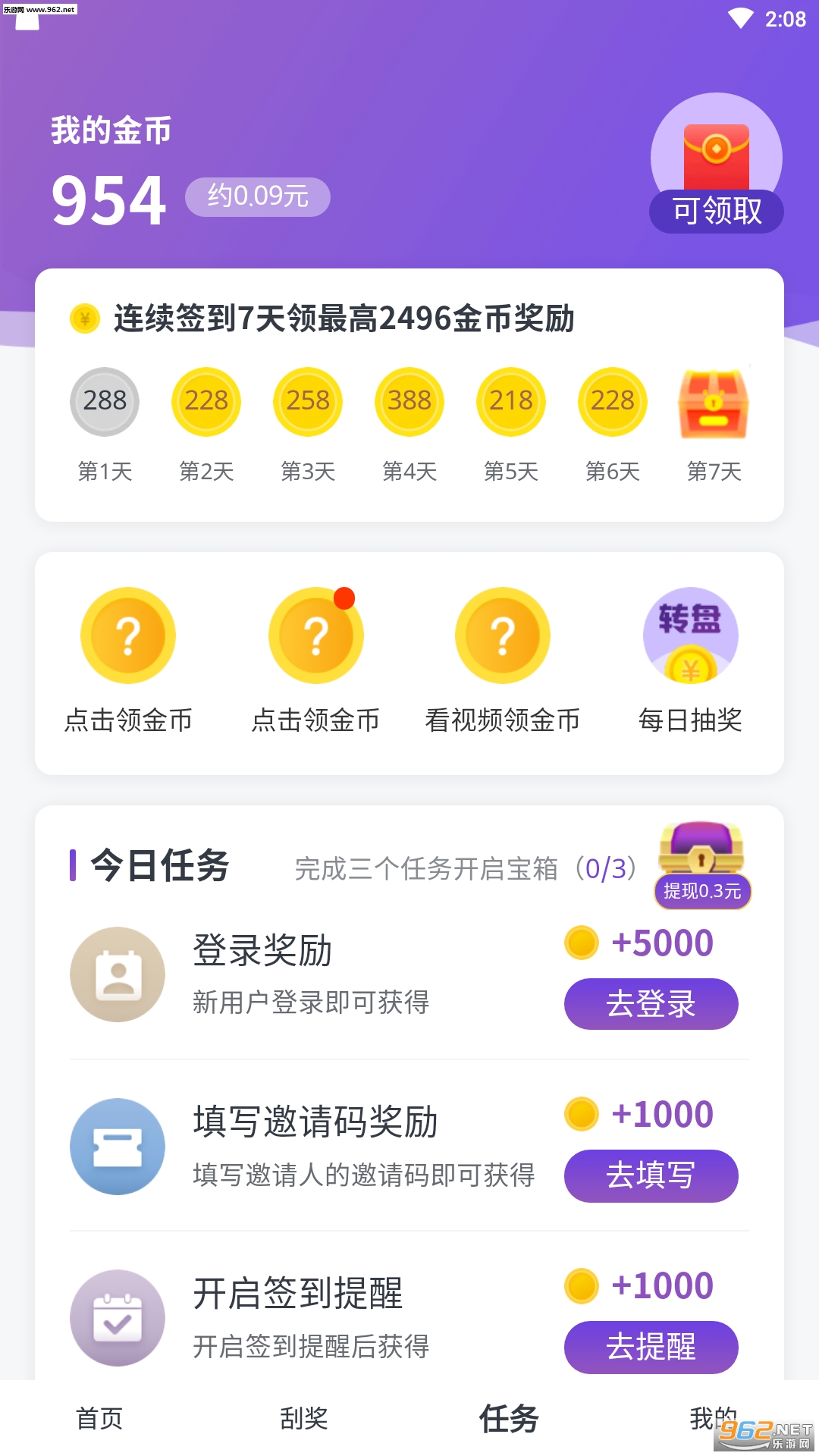
Task: Select the 任务 tab
Action: [509, 1418]
